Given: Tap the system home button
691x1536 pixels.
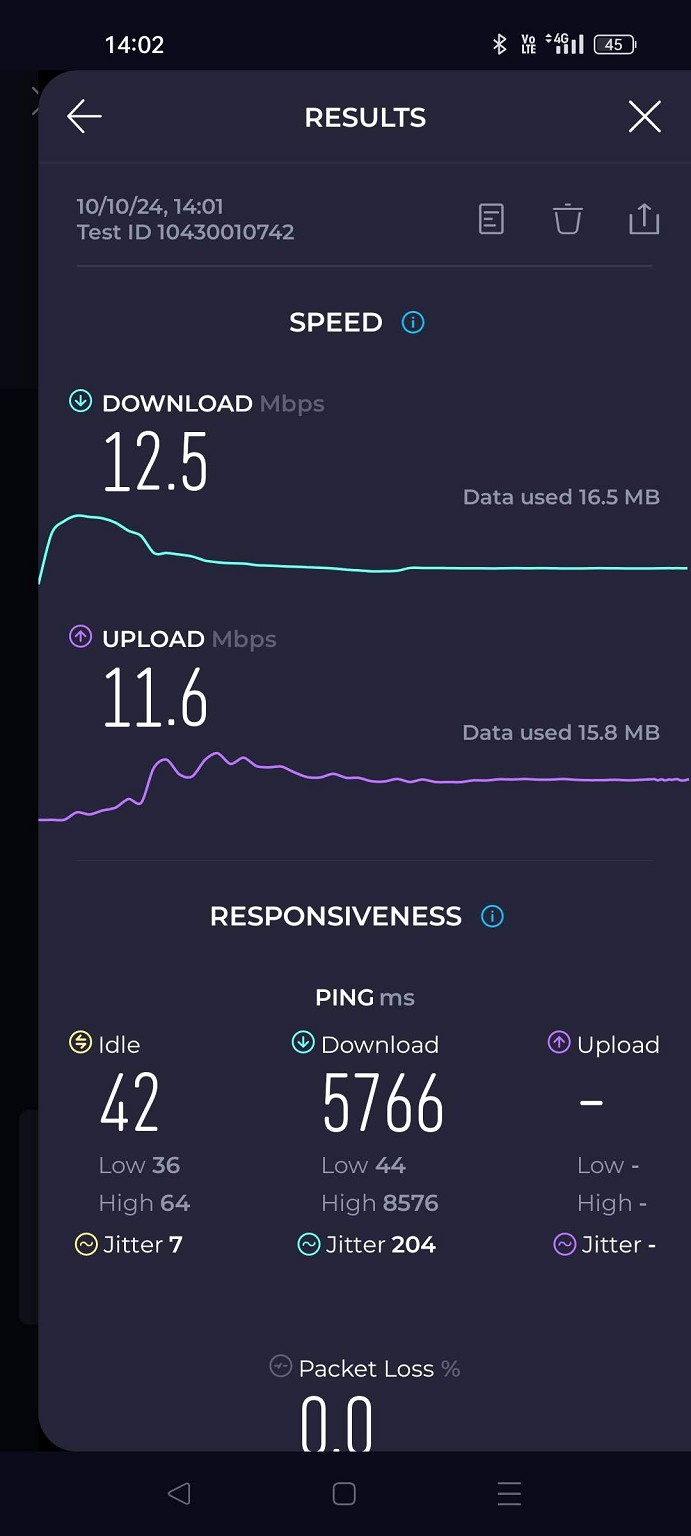Looking at the screenshot, I should (344, 1494).
